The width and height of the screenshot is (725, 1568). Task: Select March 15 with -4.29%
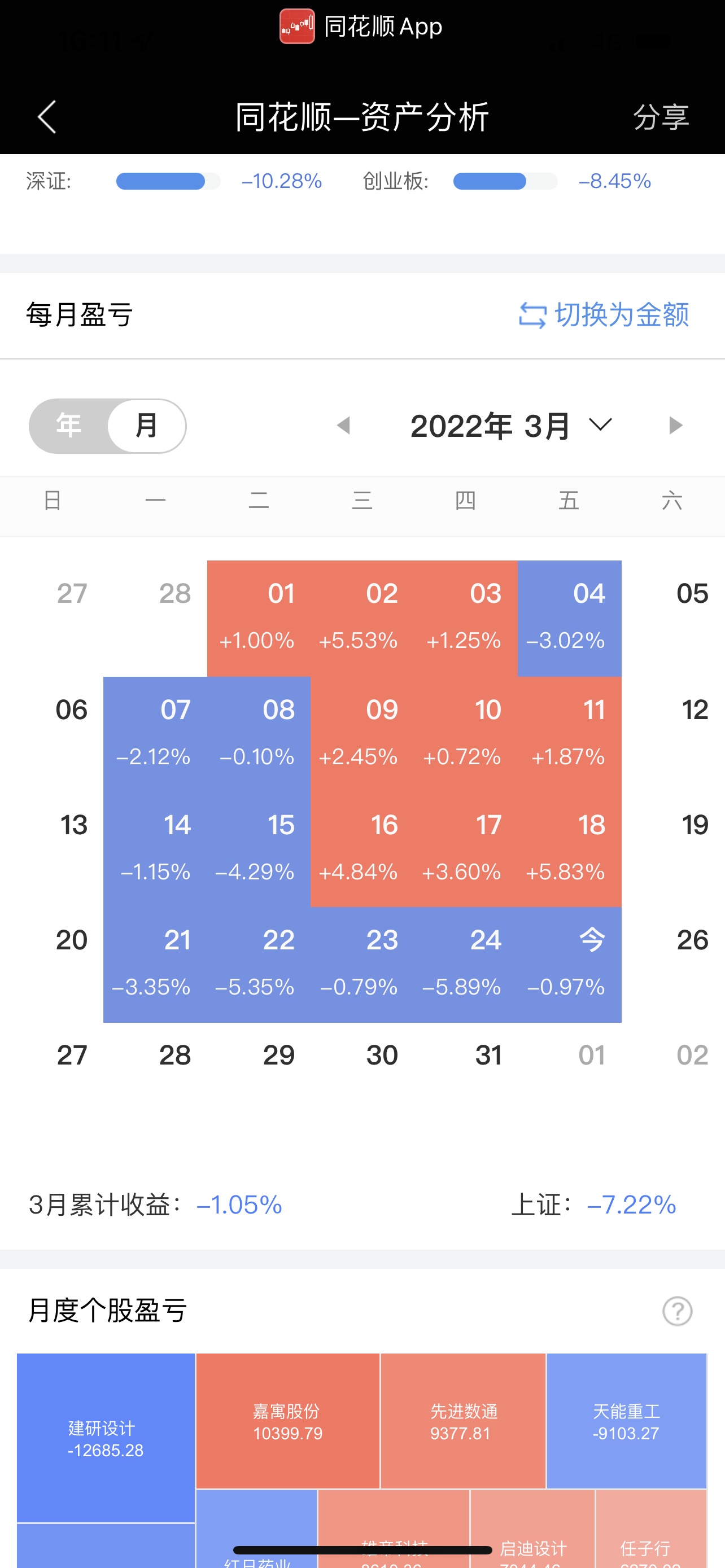[259, 849]
